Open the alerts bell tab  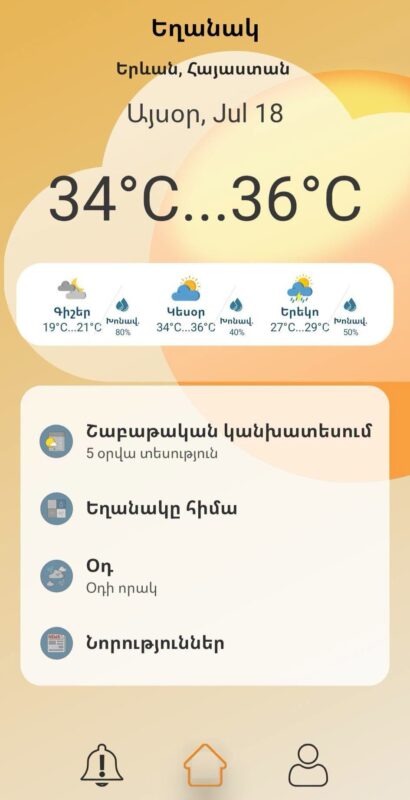pos(102,765)
